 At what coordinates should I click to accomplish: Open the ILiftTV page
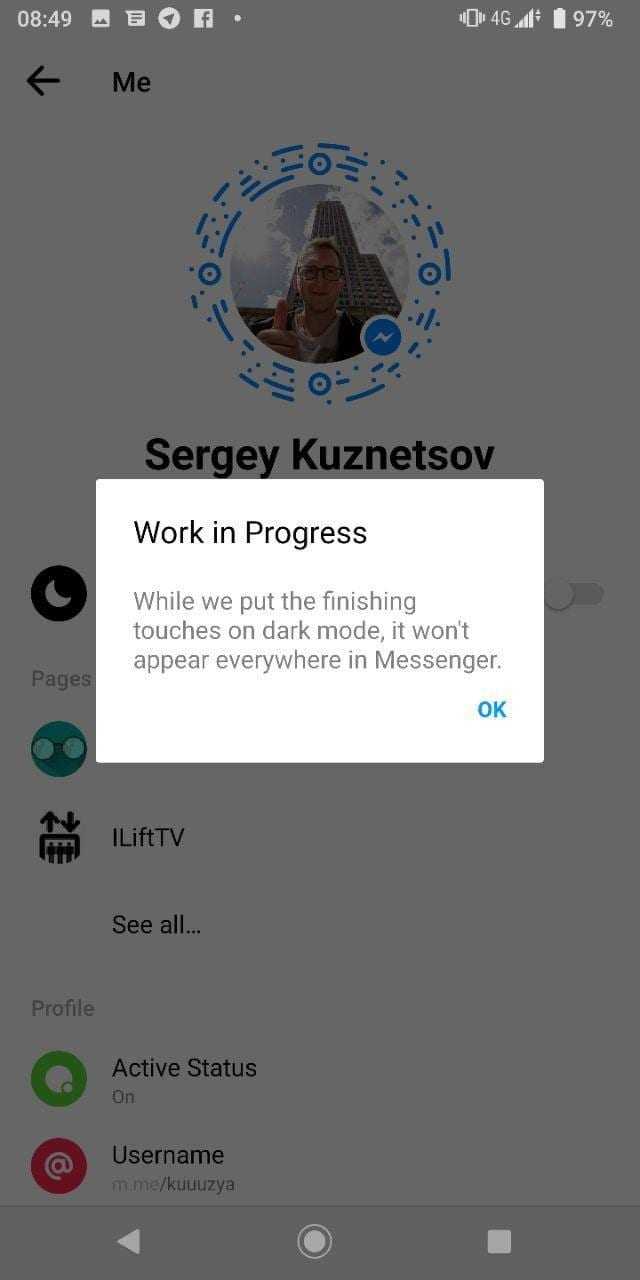pos(148,837)
